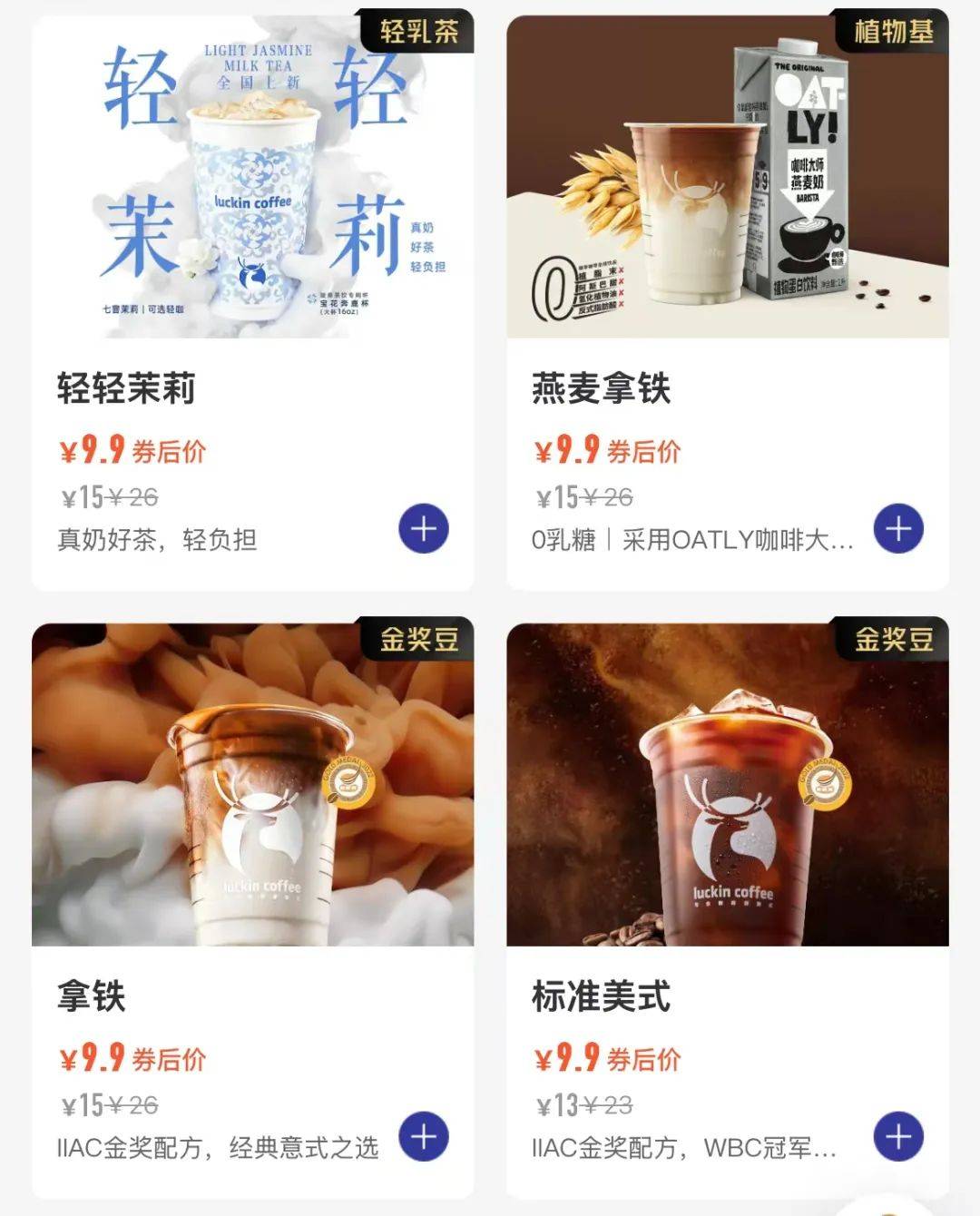Add 标准美式 to the cart
Screen dimensions: 980x1216
click(898, 1136)
